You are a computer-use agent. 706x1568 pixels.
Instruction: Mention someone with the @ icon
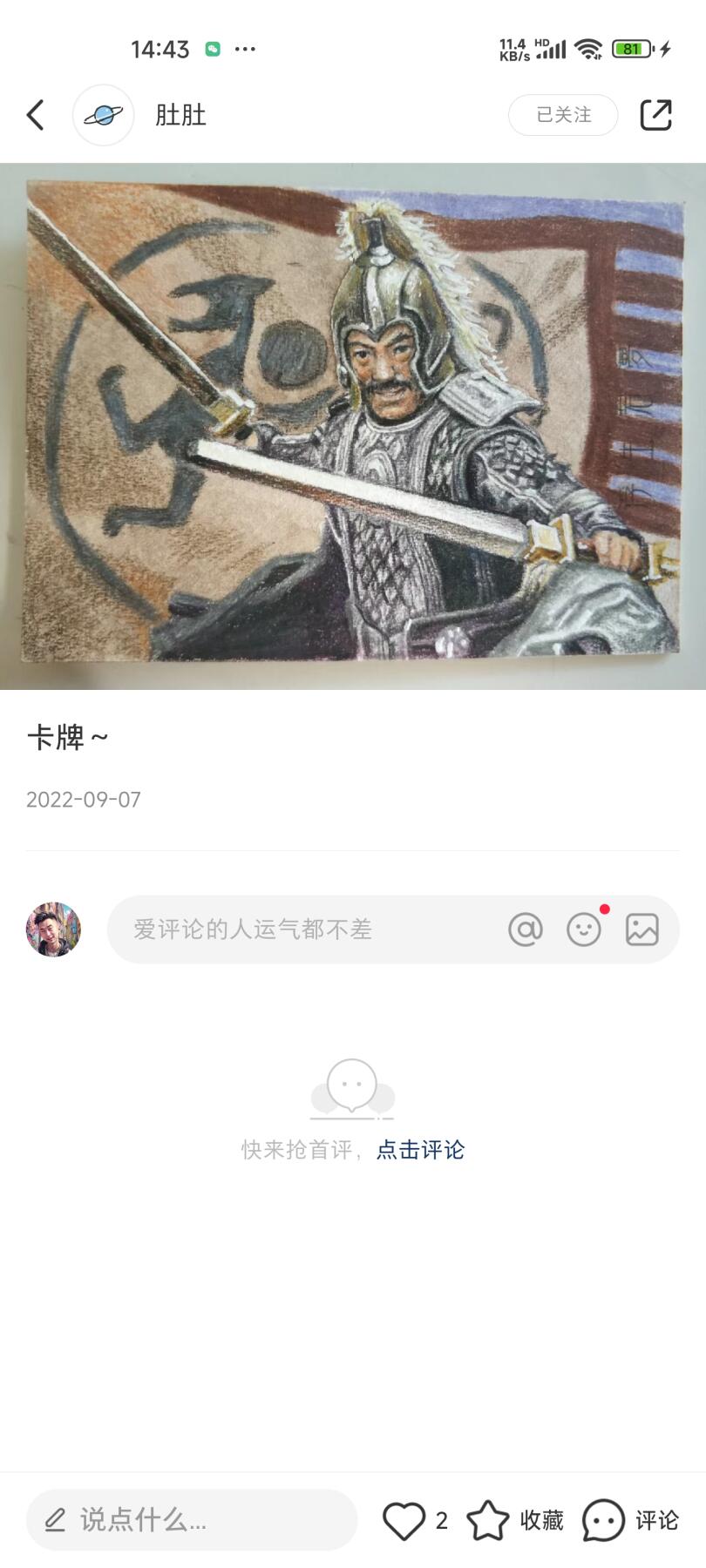click(x=526, y=929)
